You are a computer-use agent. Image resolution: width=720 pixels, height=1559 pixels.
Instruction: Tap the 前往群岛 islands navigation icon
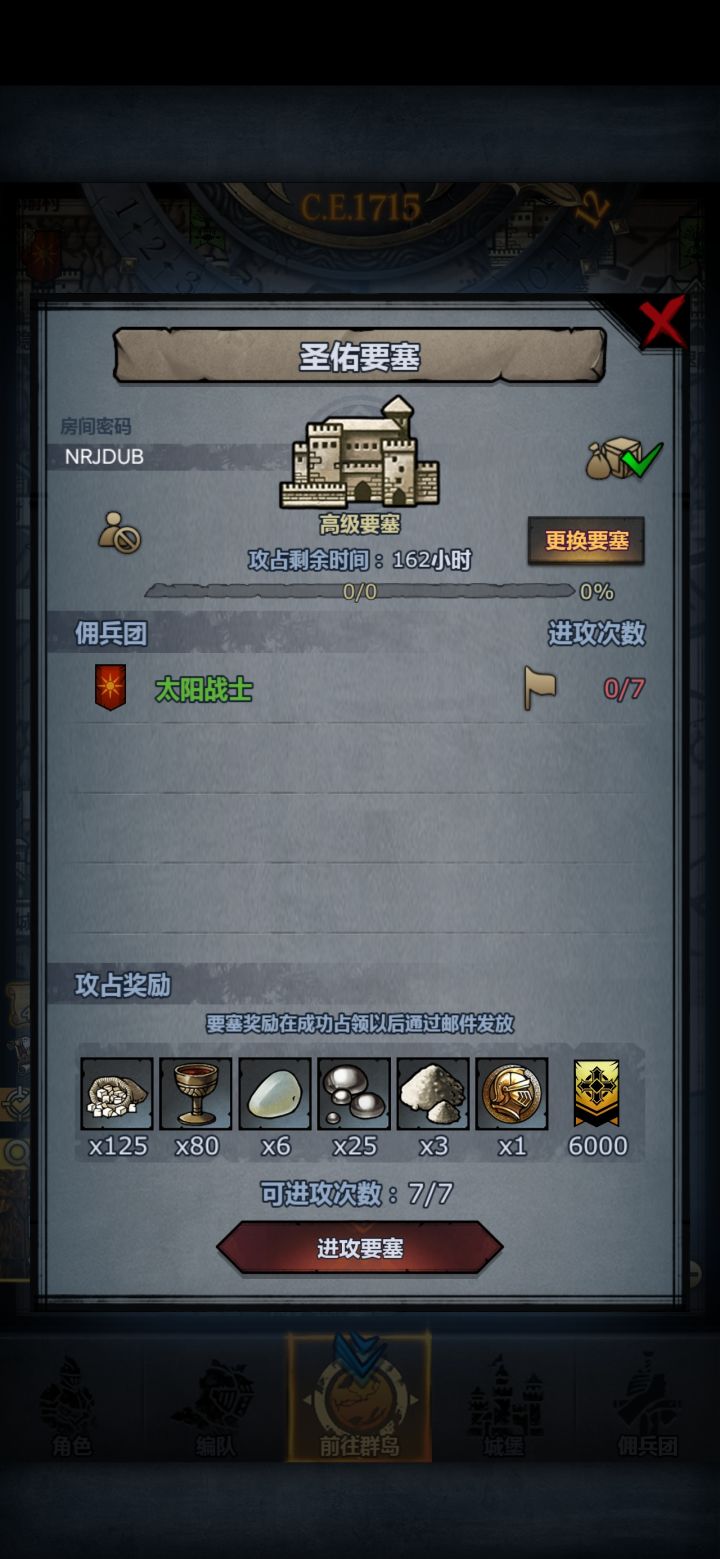click(360, 1400)
